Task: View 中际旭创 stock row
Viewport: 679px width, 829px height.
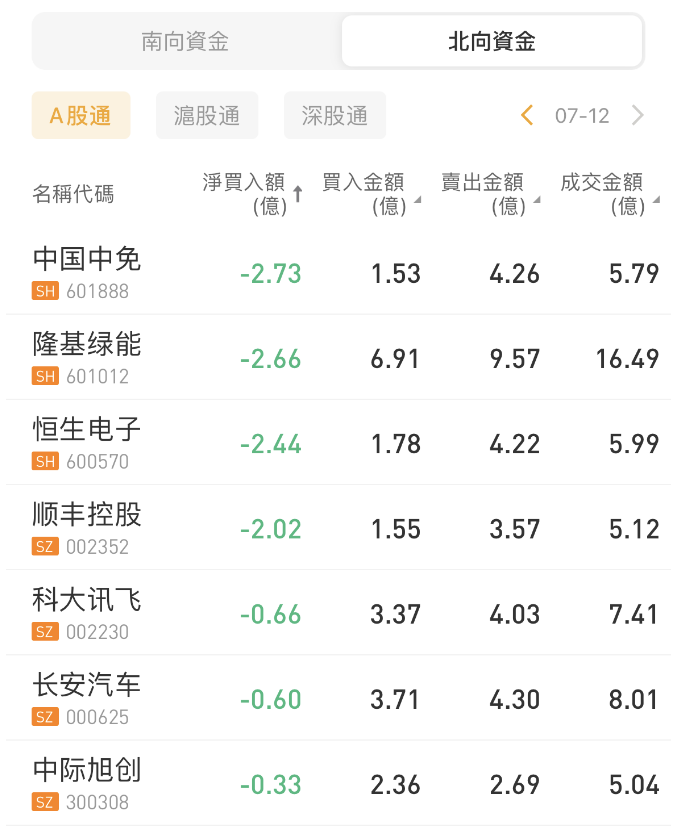Action: tap(87, 782)
